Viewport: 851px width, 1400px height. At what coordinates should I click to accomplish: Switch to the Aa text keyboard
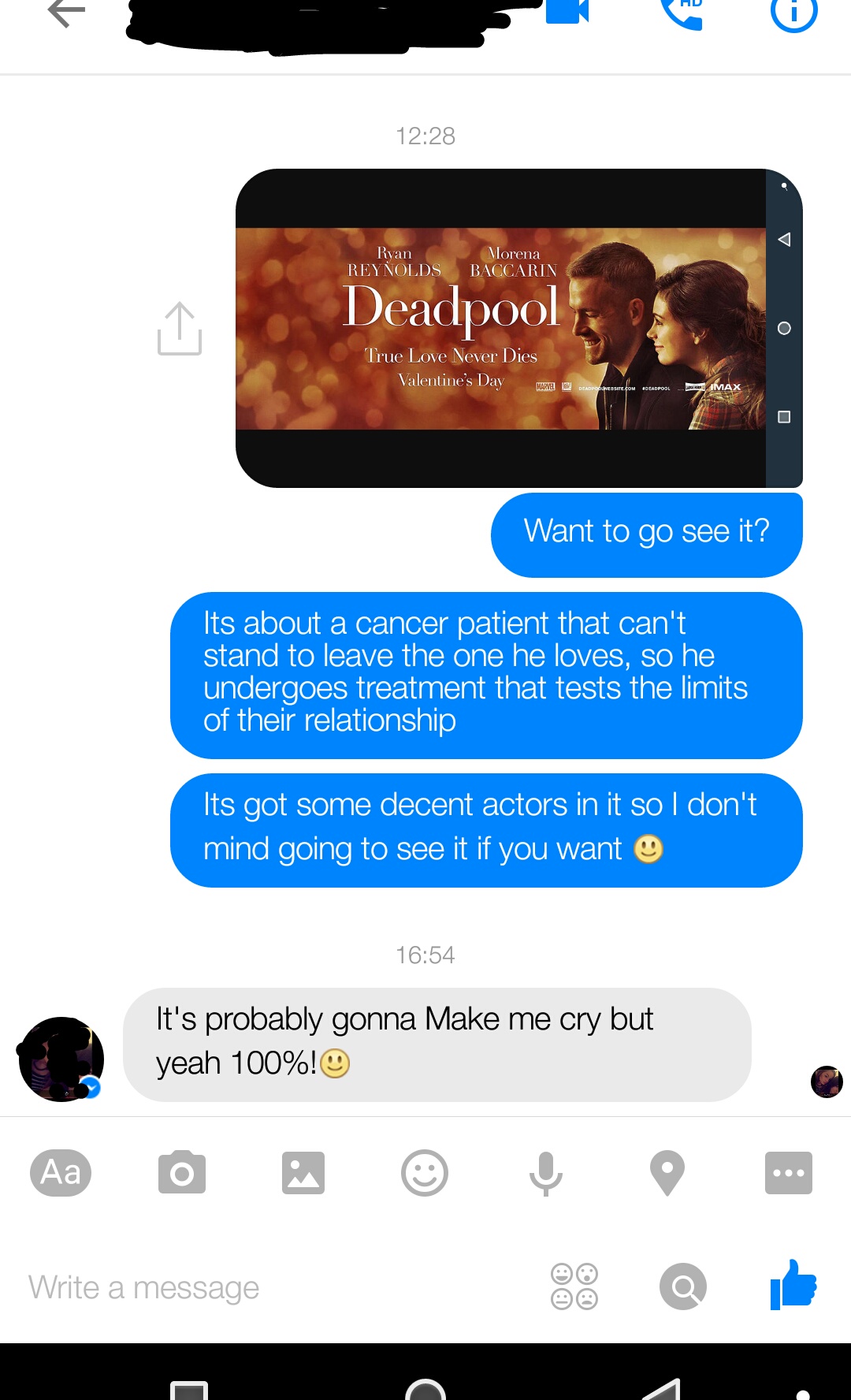click(61, 1172)
